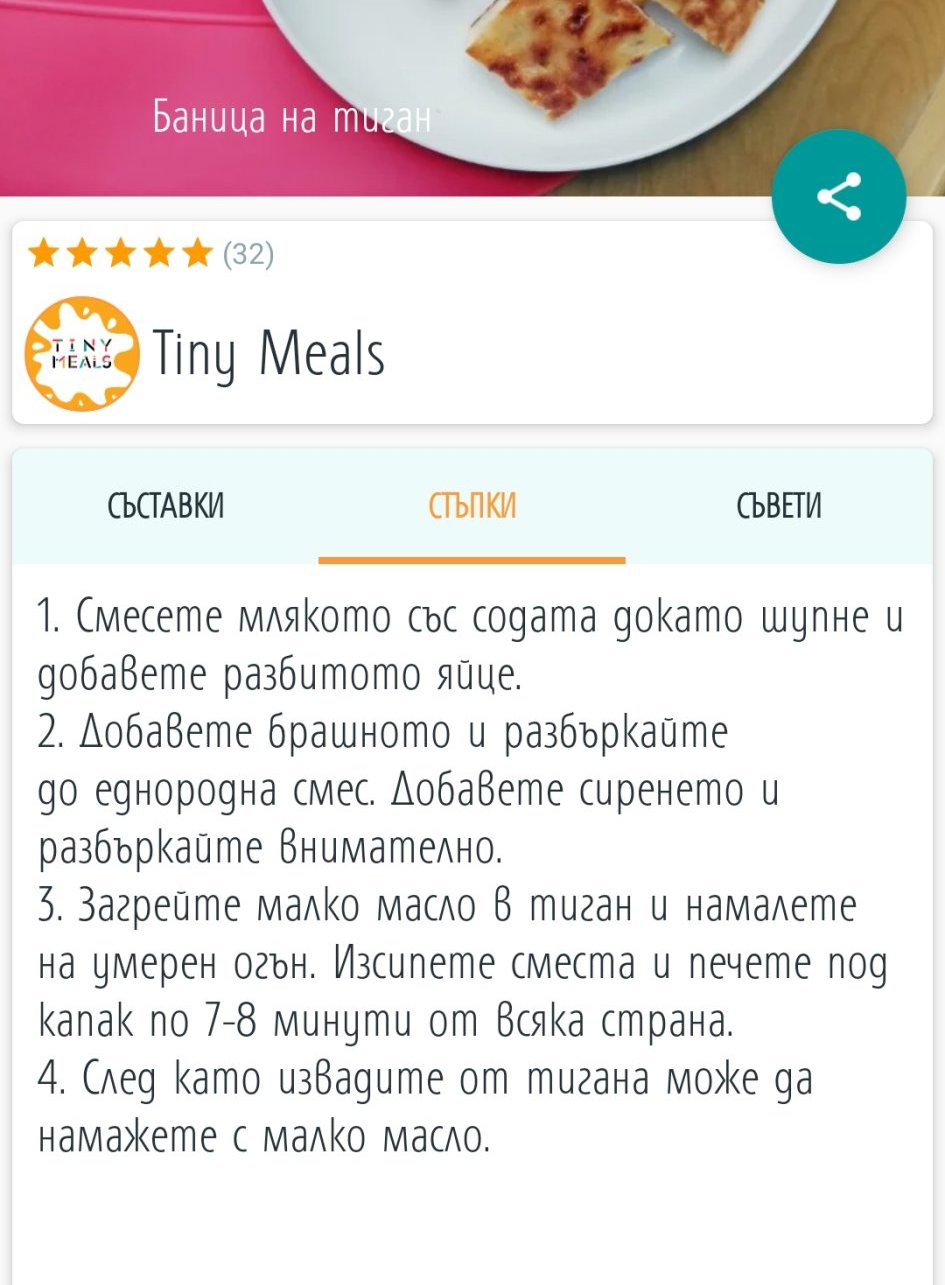
Task: Share this recipe with the teal button
Action: (x=838, y=197)
